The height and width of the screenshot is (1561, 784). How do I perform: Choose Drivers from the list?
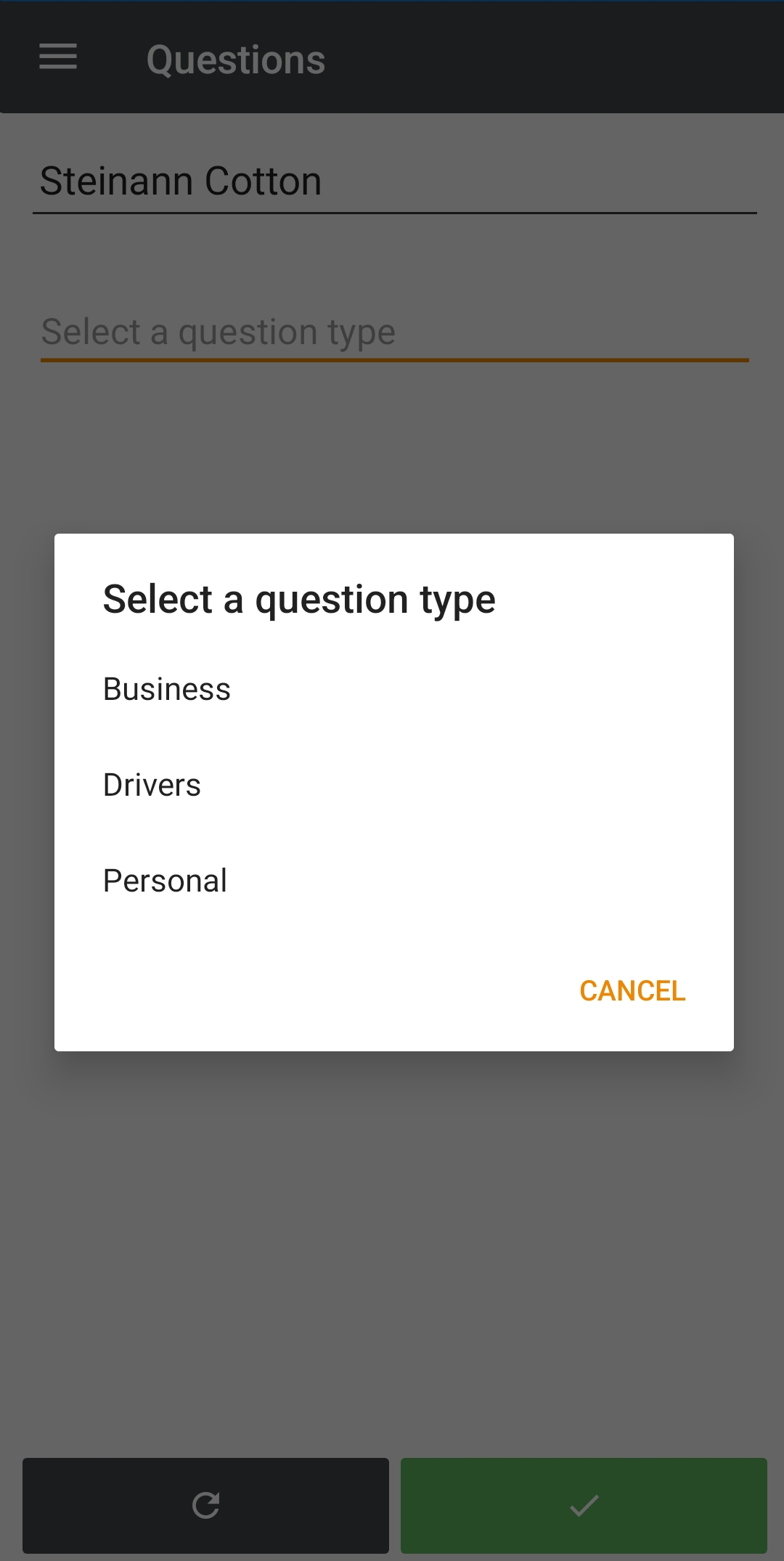click(152, 784)
